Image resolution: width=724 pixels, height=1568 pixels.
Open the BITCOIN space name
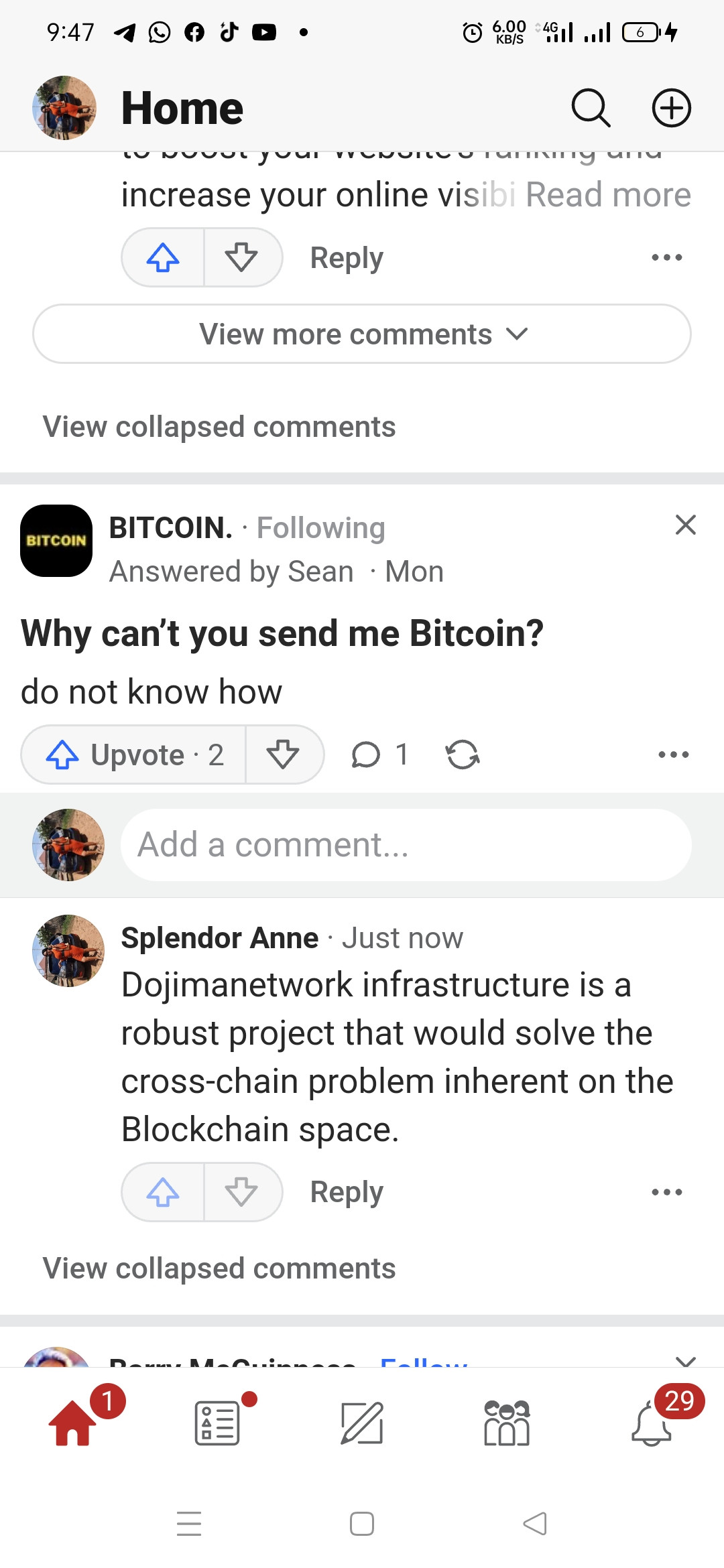pos(171,528)
